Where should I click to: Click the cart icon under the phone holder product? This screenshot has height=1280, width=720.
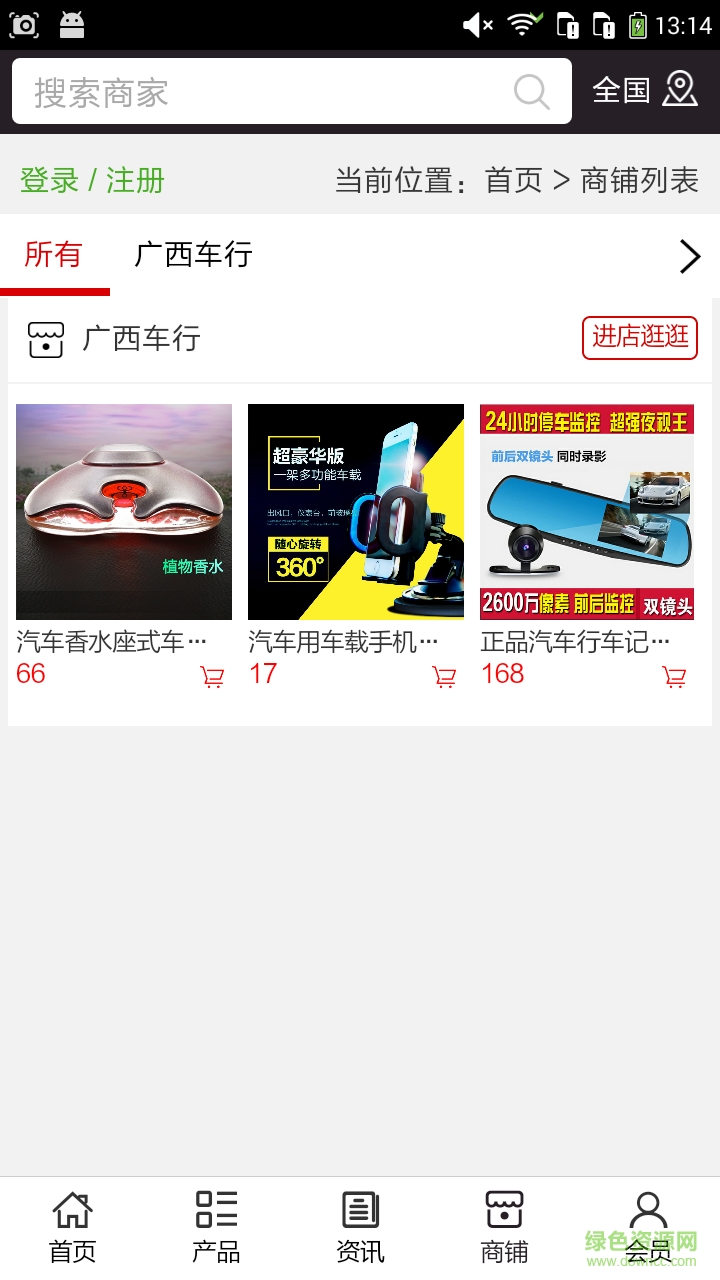(444, 676)
